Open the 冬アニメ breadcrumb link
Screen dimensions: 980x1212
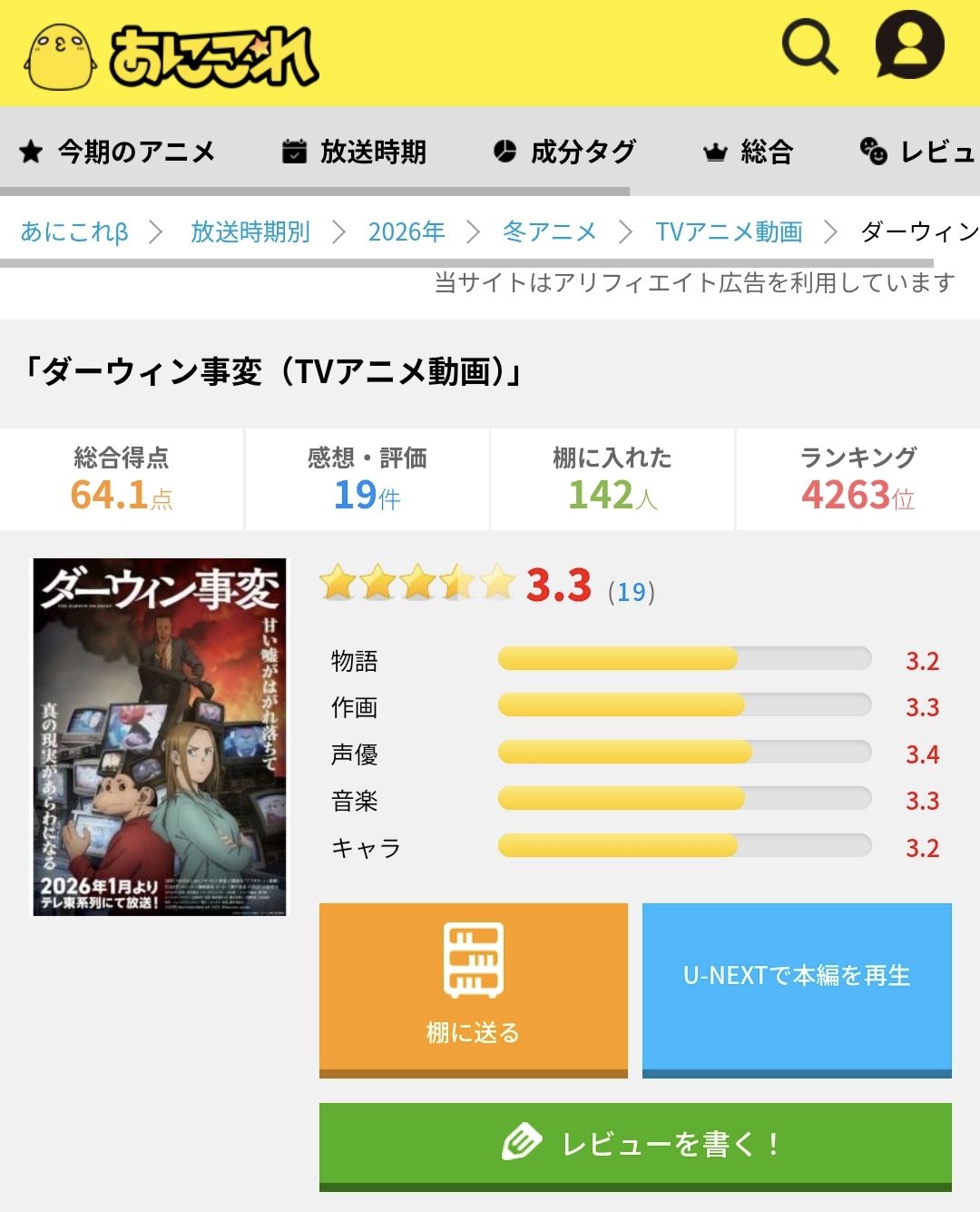tap(550, 232)
